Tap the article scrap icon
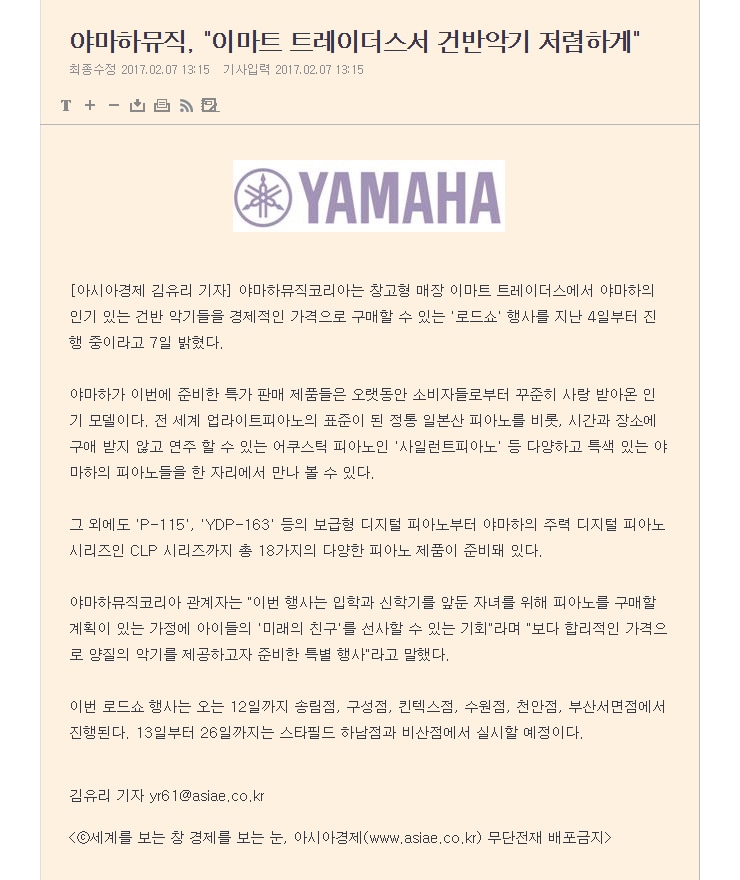Image resolution: width=740 pixels, height=880 pixels. click(x=210, y=105)
